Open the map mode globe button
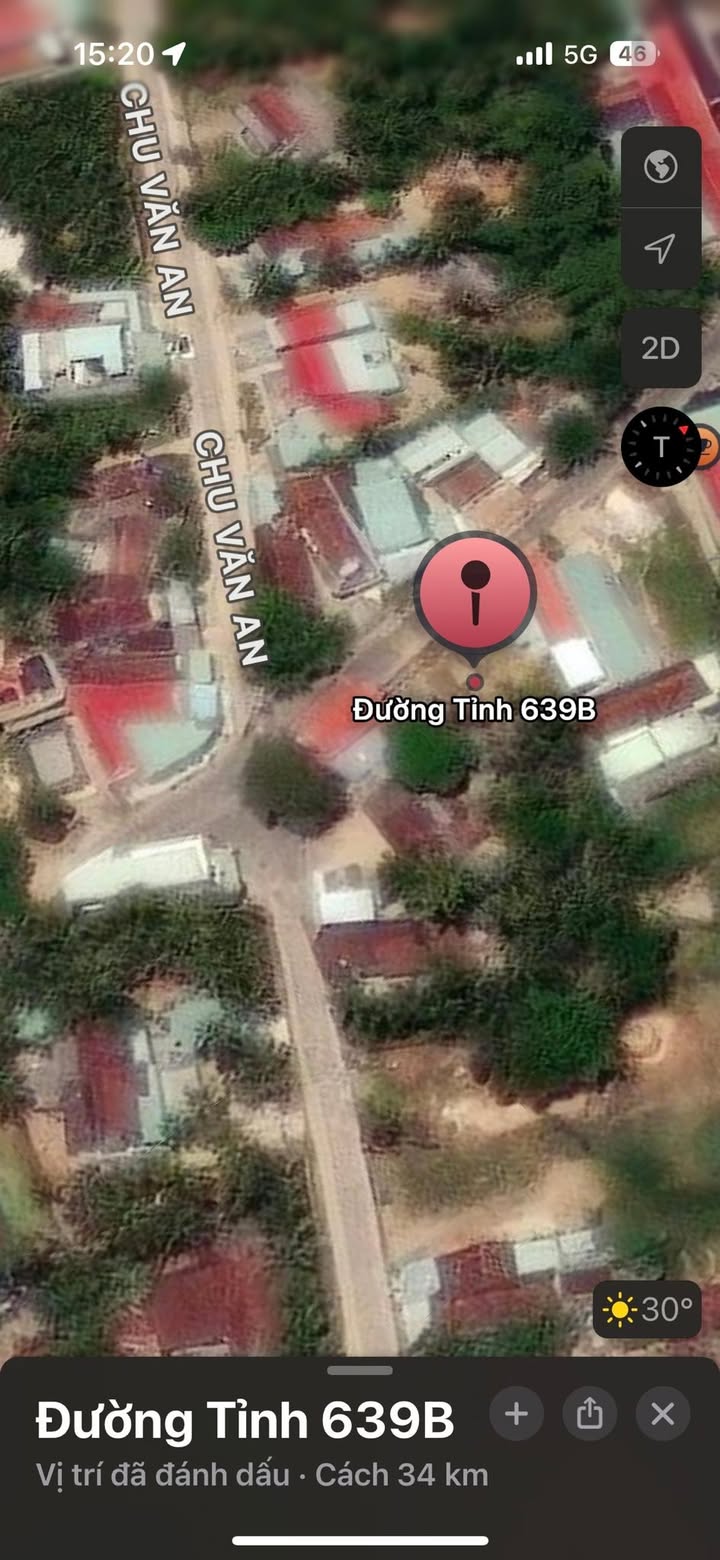720x1560 pixels. (660, 167)
